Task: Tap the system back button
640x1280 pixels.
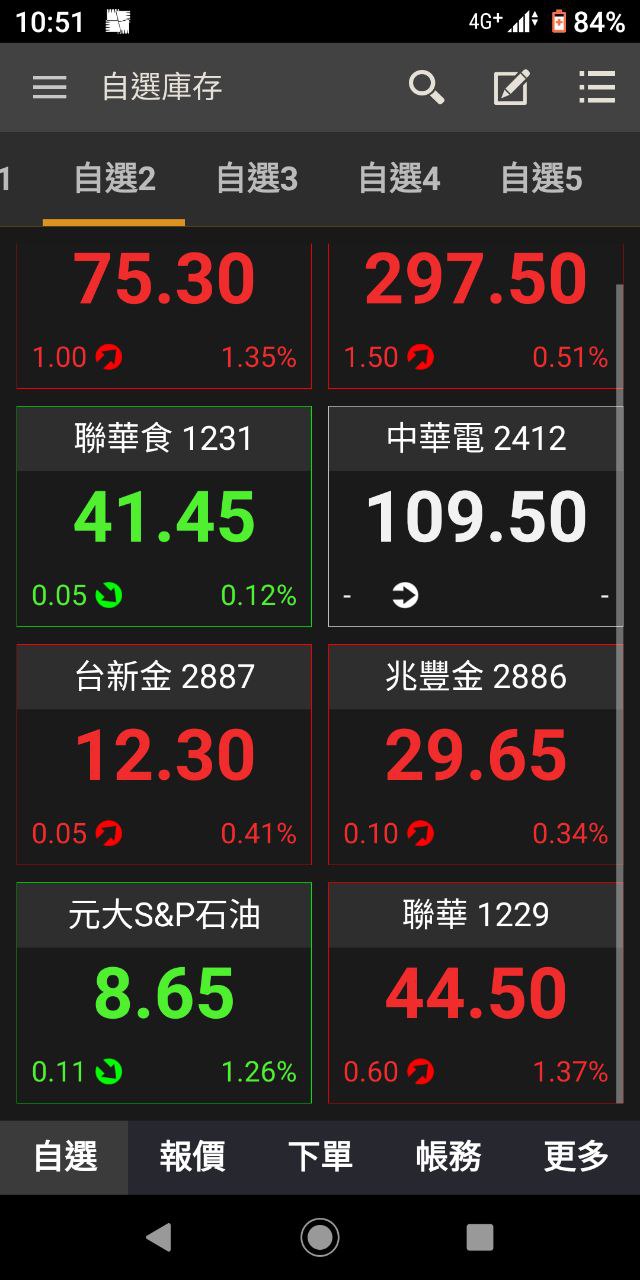Action: [x=158, y=1238]
